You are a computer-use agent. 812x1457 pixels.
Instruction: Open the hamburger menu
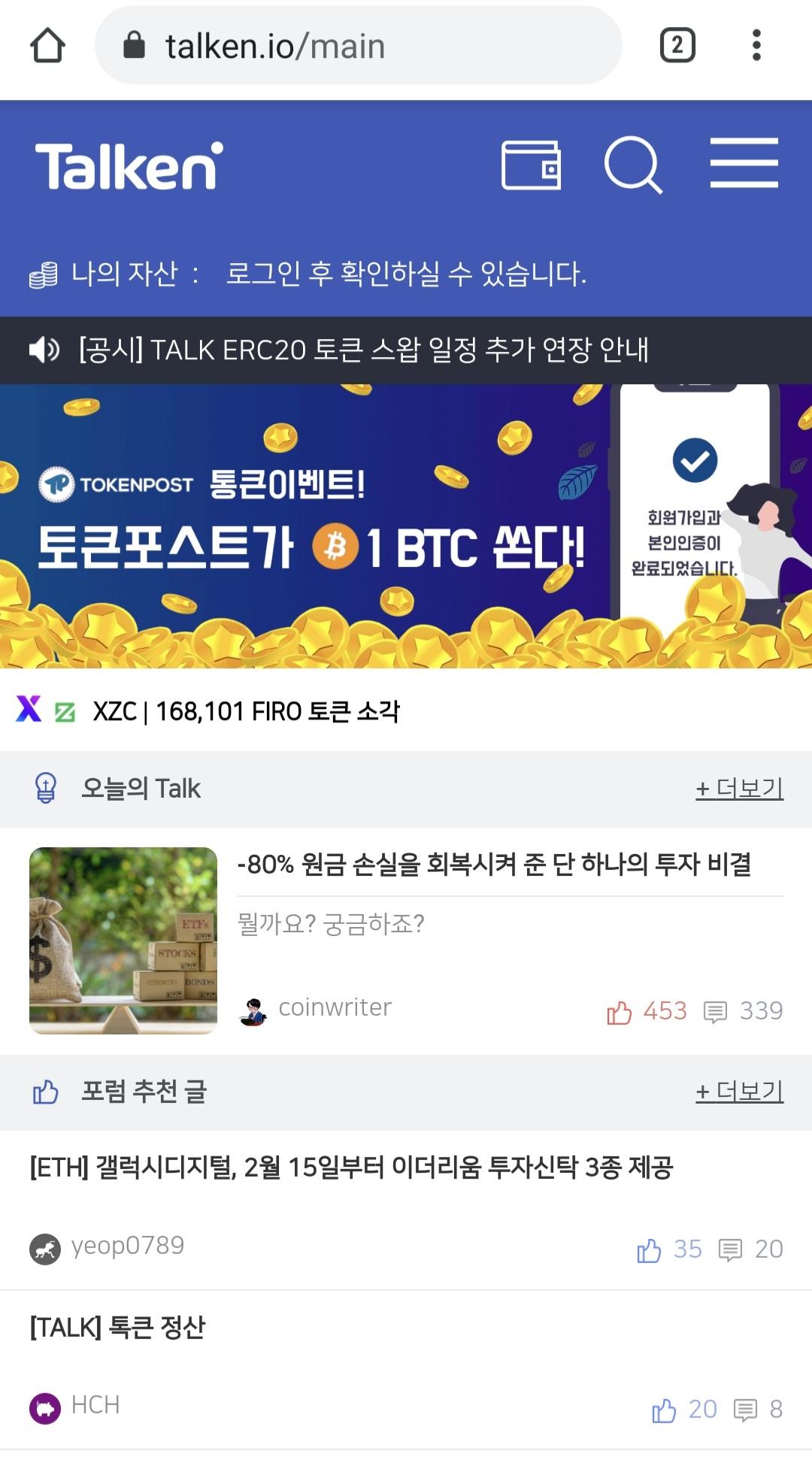[744, 163]
